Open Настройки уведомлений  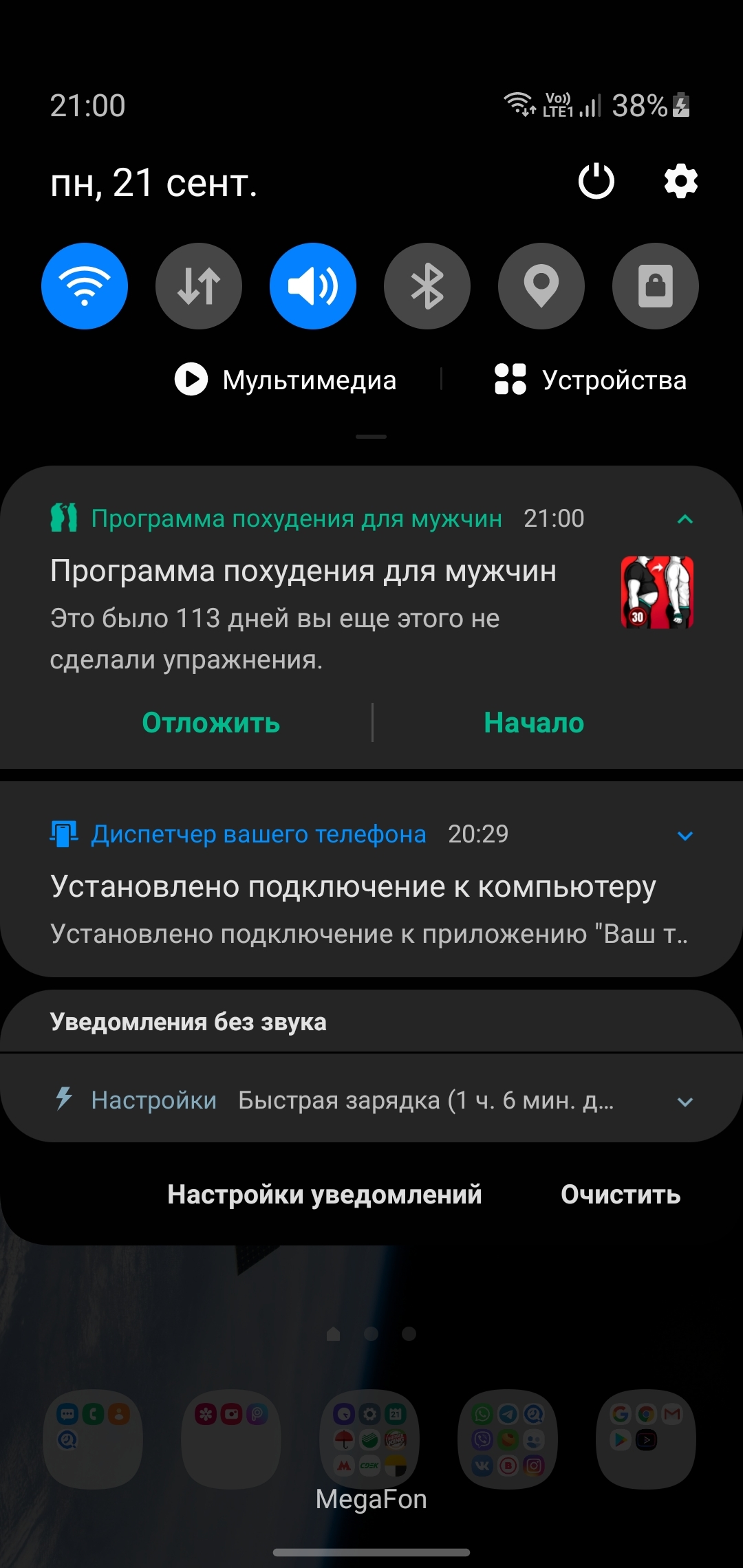(x=324, y=1195)
